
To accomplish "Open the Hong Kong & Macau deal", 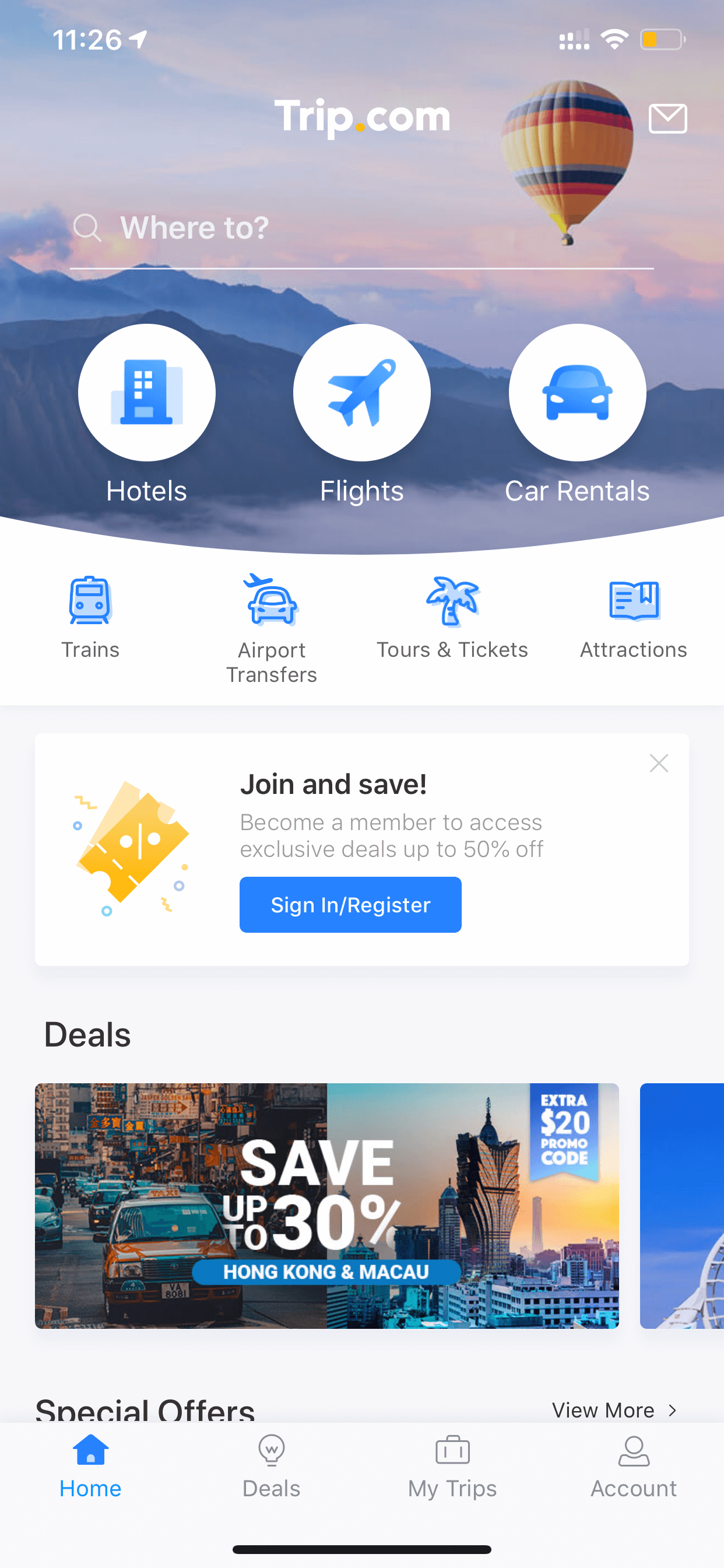I will [x=326, y=1205].
